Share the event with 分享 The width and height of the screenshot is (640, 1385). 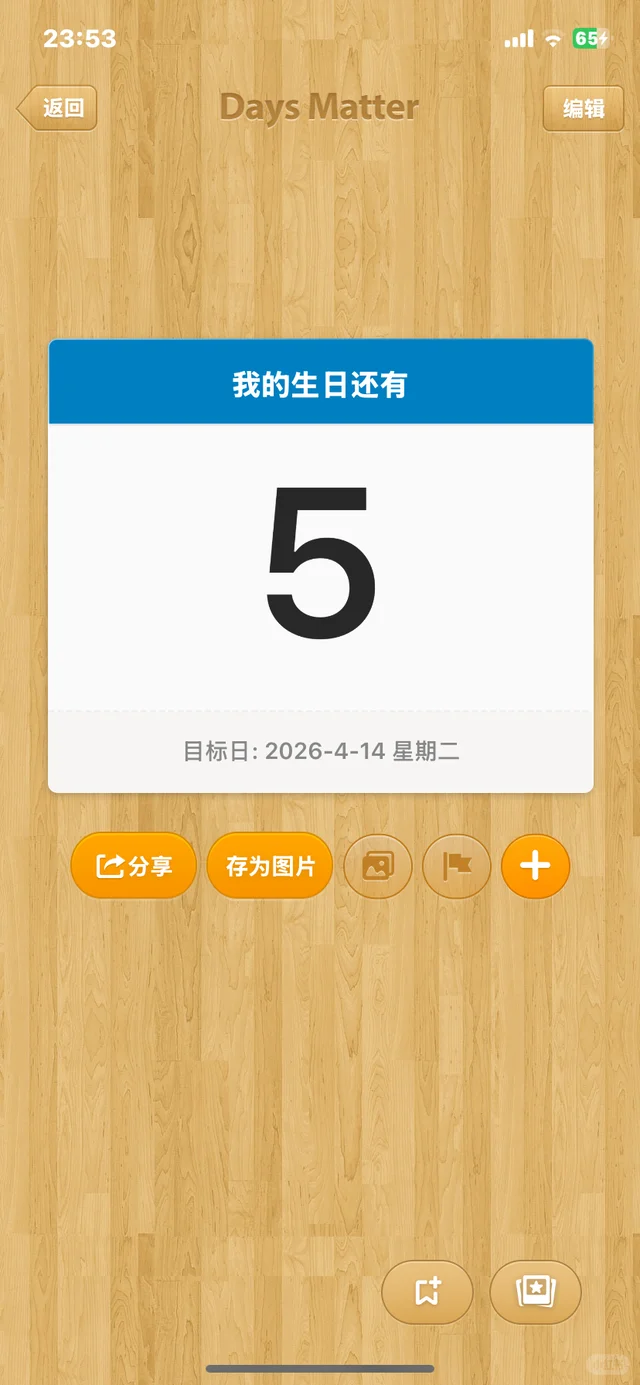click(x=134, y=866)
